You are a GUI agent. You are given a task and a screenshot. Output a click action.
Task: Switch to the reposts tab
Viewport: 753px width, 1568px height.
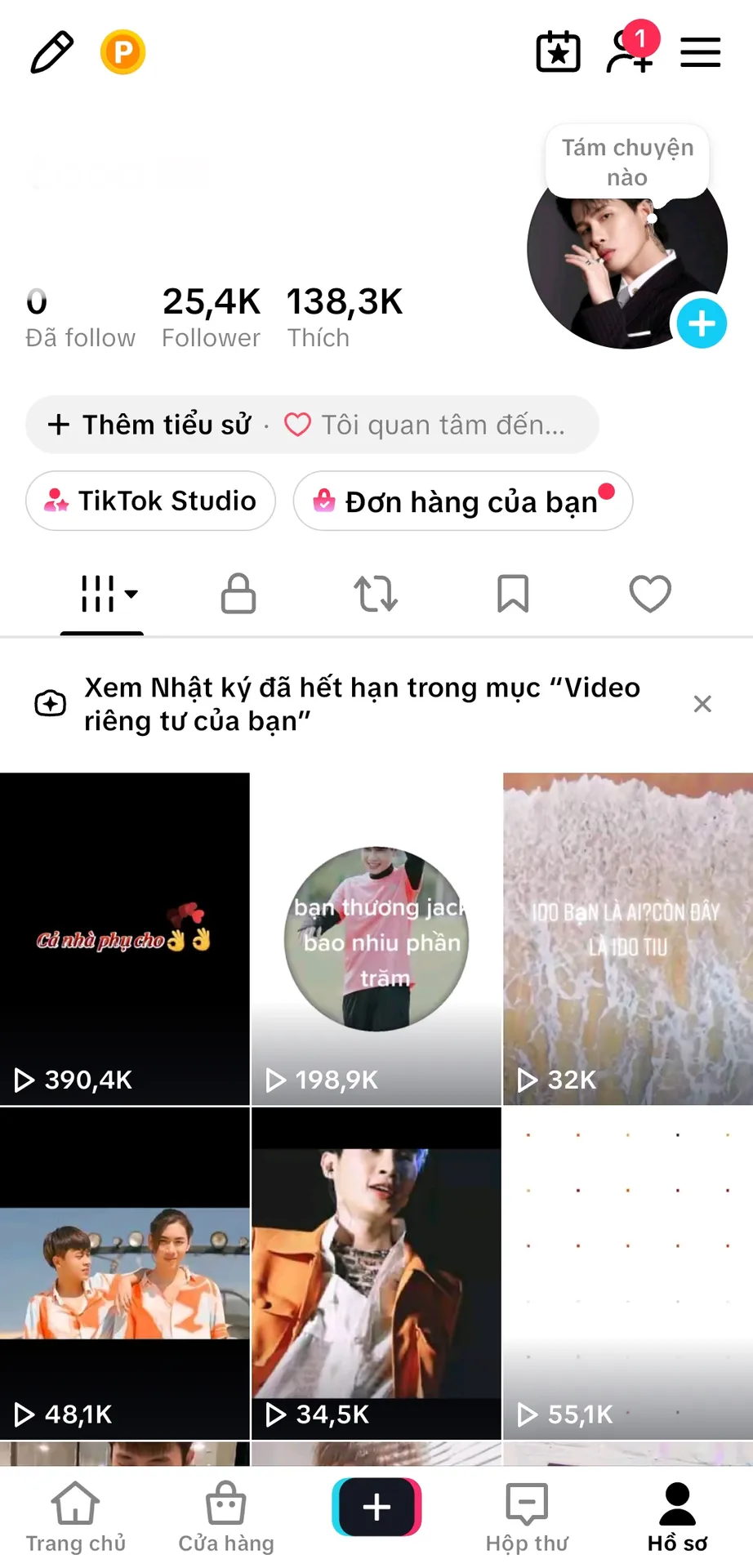tap(376, 594)
